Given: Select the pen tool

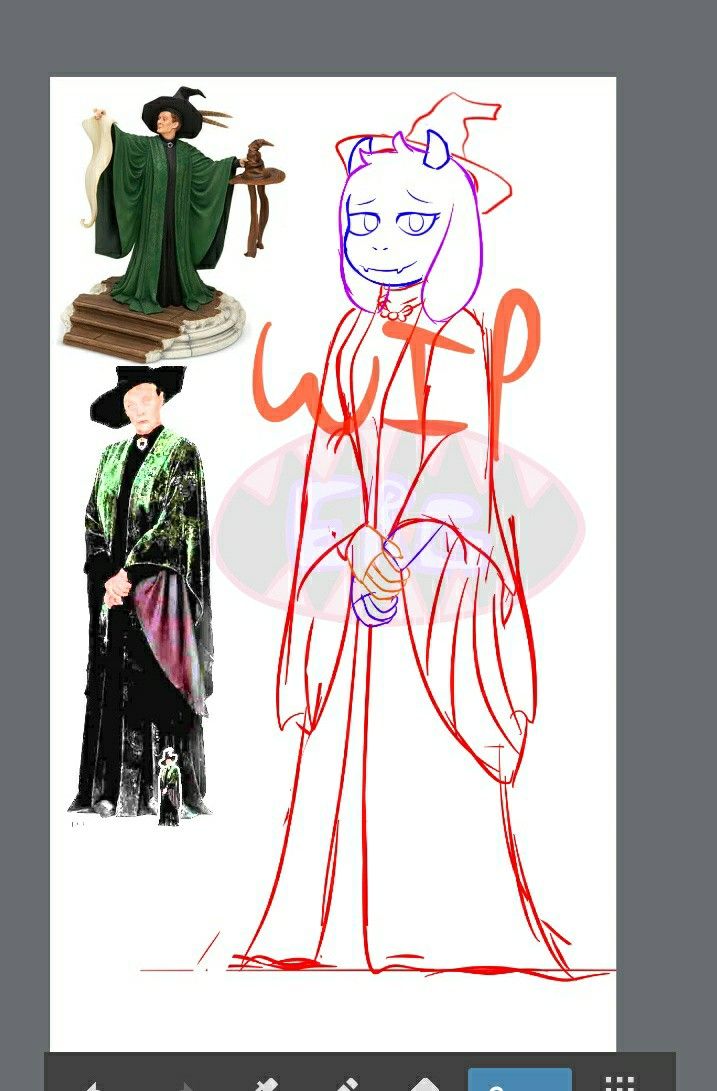Looking at the screenshot, I should coord(347,1083).
